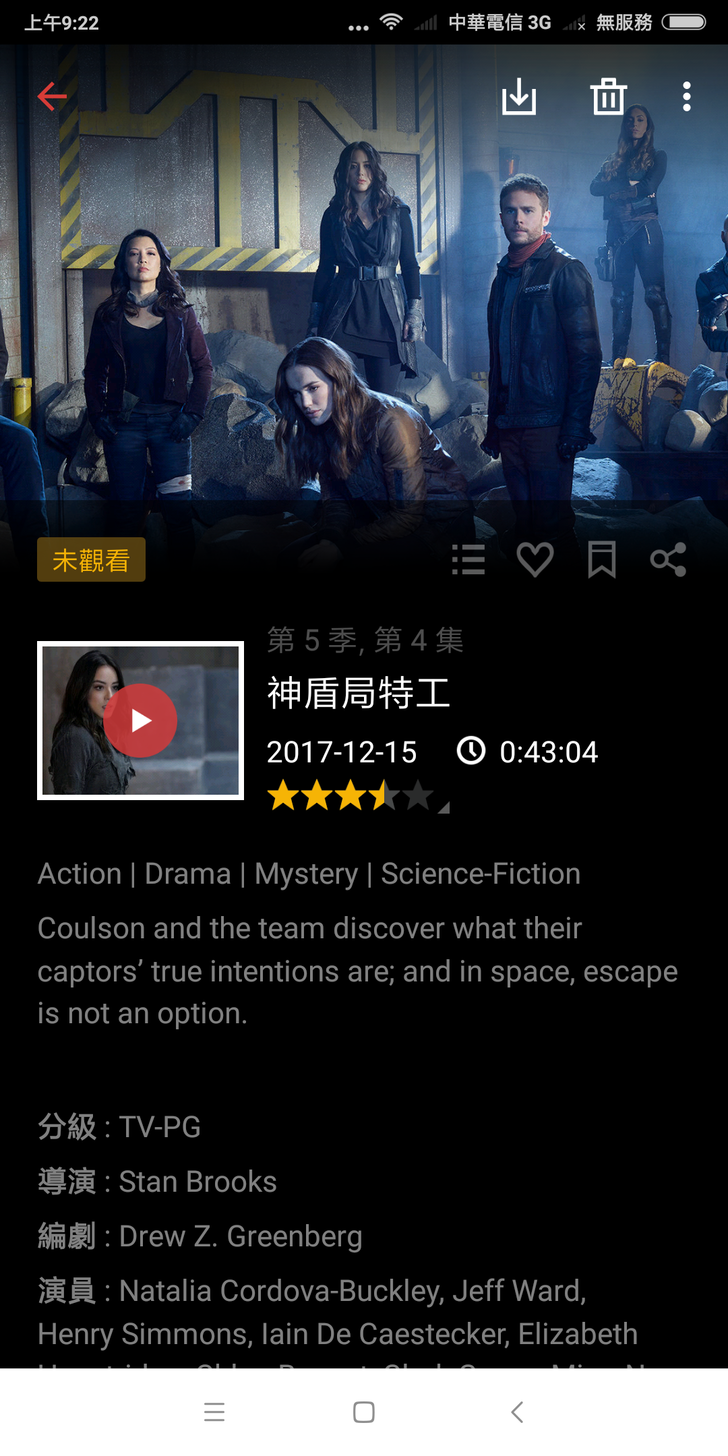728x1456 pixels.
Task: Tap the system back button
Action: tap(516, 1412)
